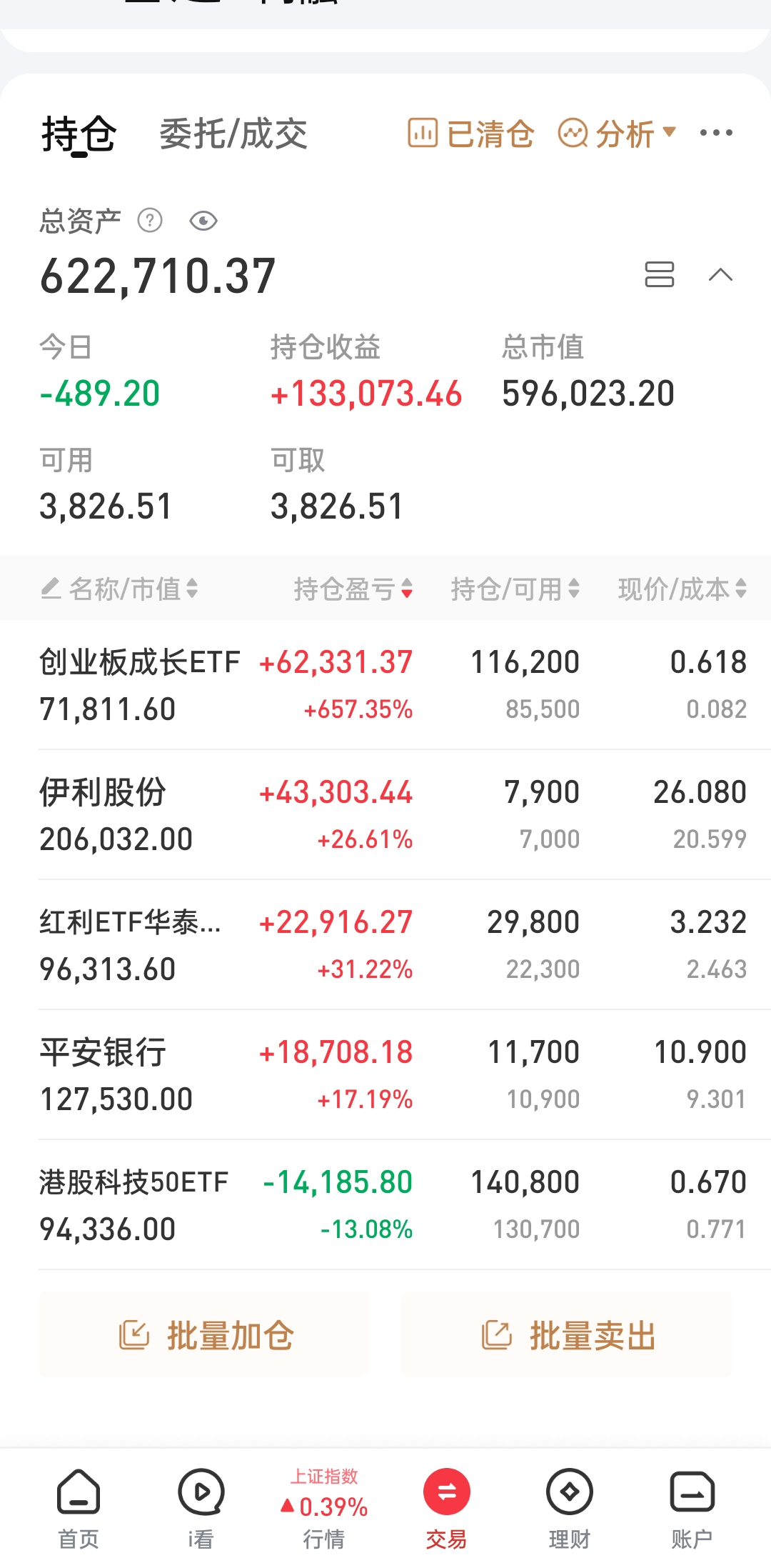Collapse the total assets summary
The width and height of the screenshot is (771, 1568).
[720, 274]
